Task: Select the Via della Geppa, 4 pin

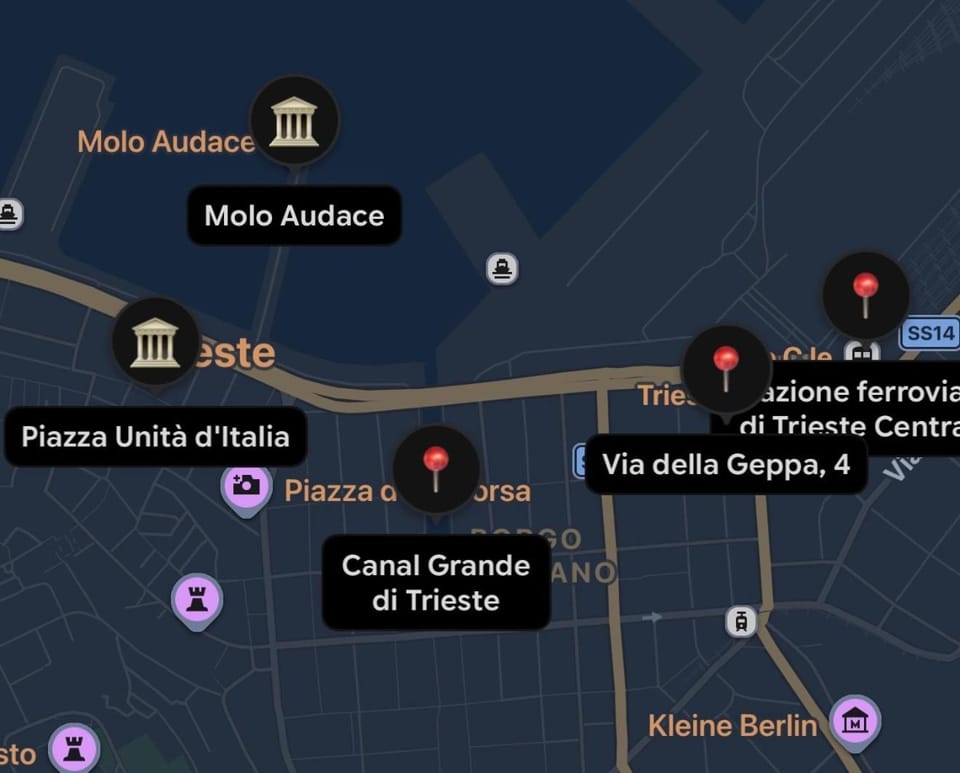Action: 726,370
